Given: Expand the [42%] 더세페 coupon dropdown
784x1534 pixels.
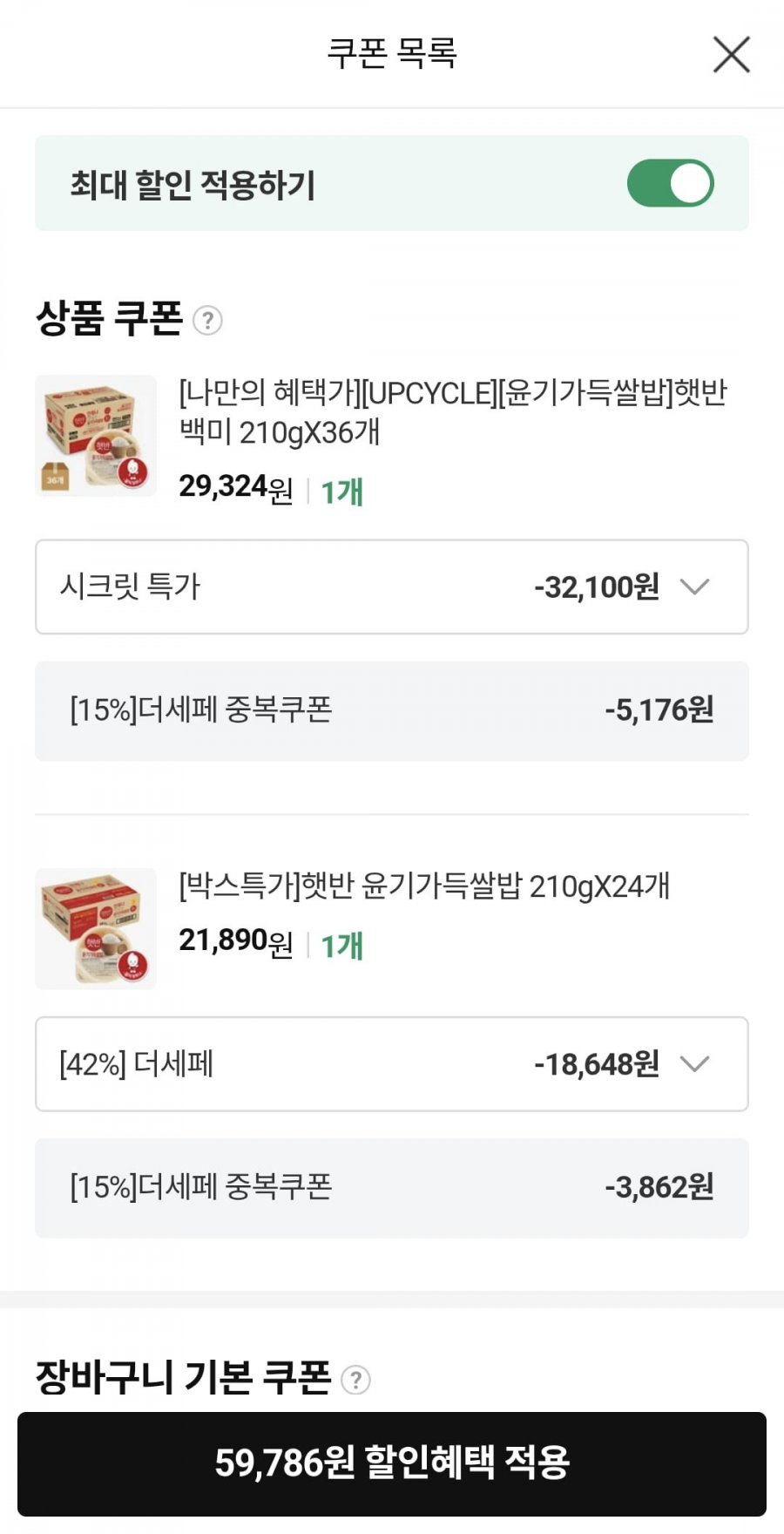Looking at the screenshot, I should click(x=694, y=1063).
